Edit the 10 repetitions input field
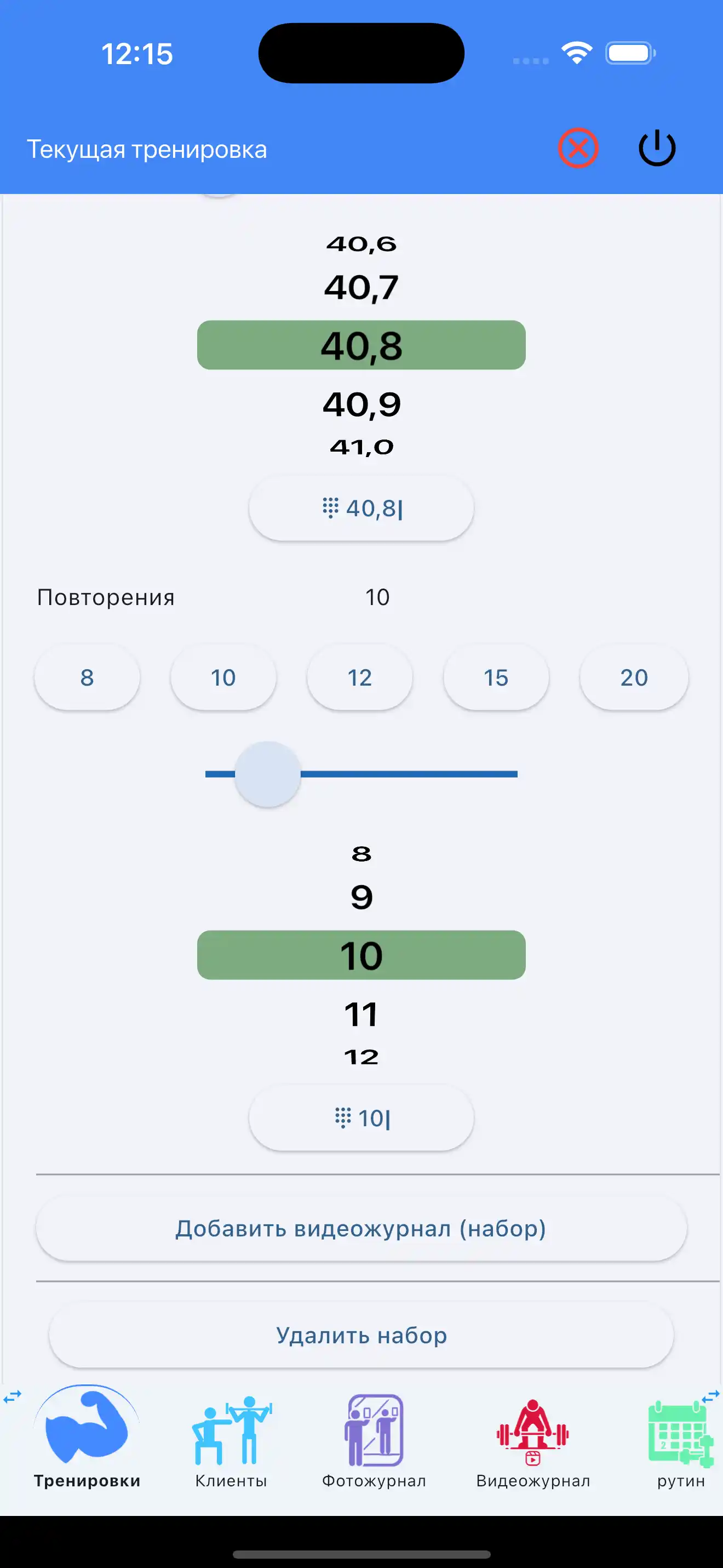 coord(361,1118)
